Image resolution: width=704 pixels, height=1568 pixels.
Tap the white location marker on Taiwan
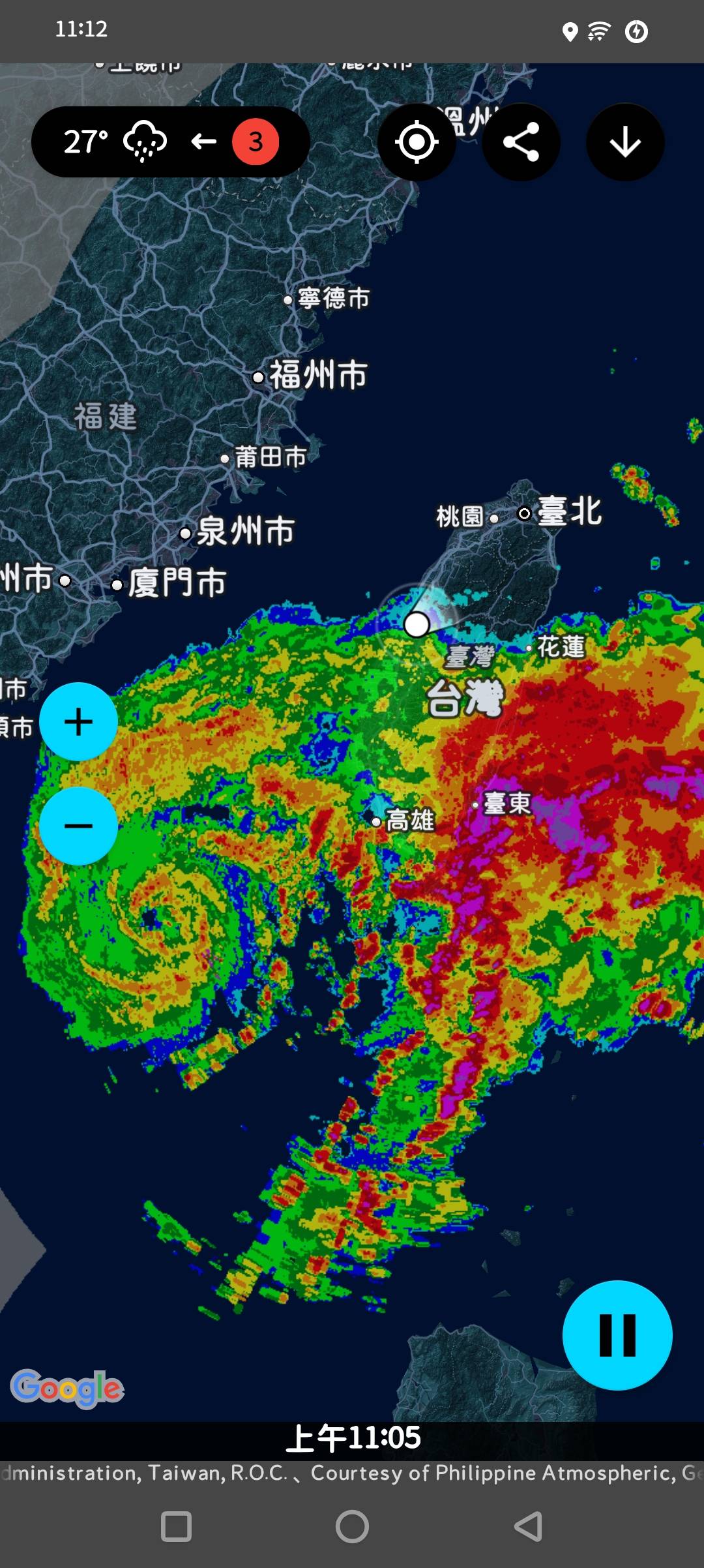click(x=417, y=624)
